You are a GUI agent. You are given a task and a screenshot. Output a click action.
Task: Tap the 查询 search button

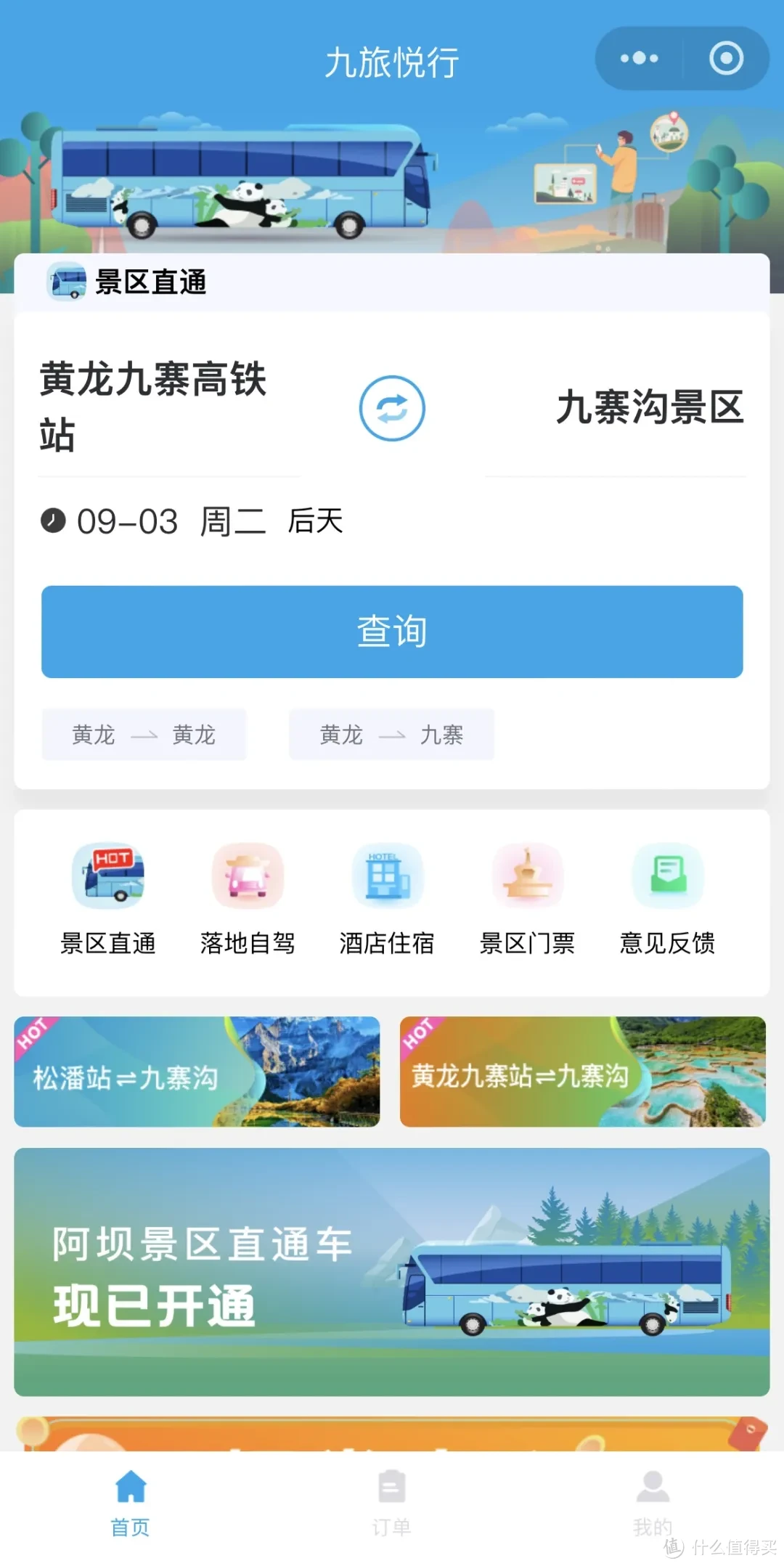tap(392, 632)
